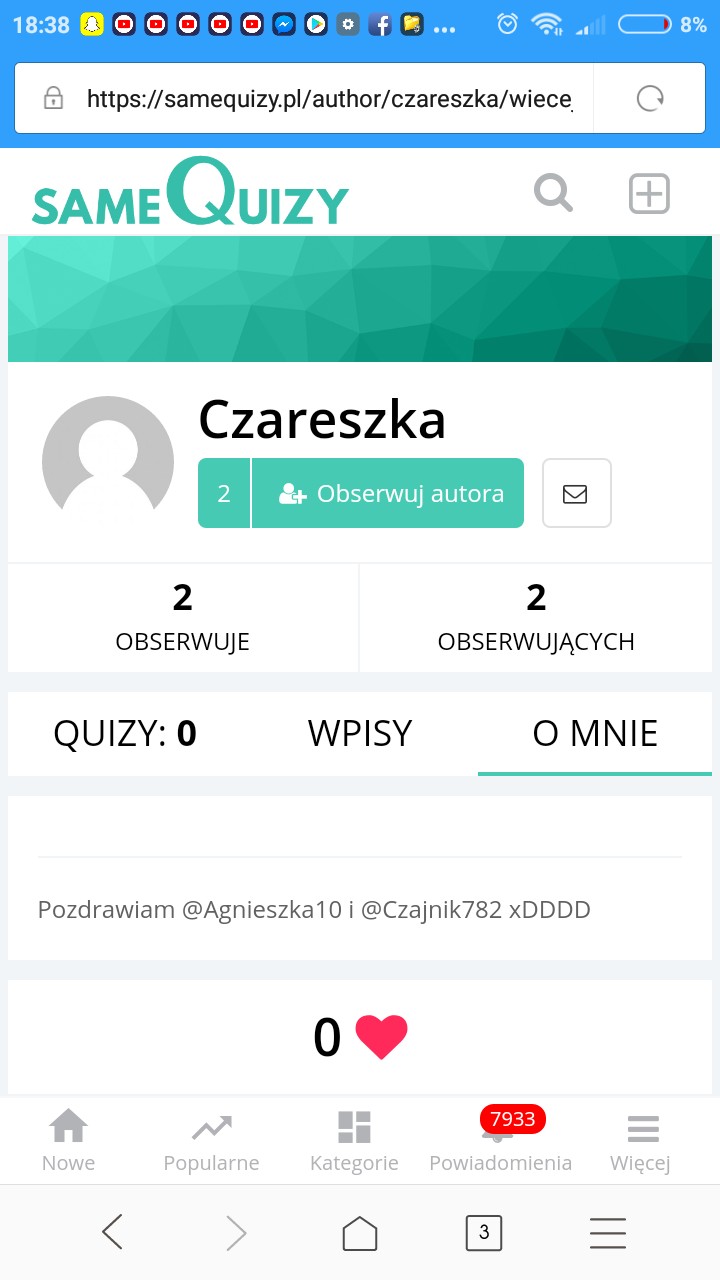Go to Nowe in bottom navigation
Viewport: 720px width, 1280px height.
69,1141
